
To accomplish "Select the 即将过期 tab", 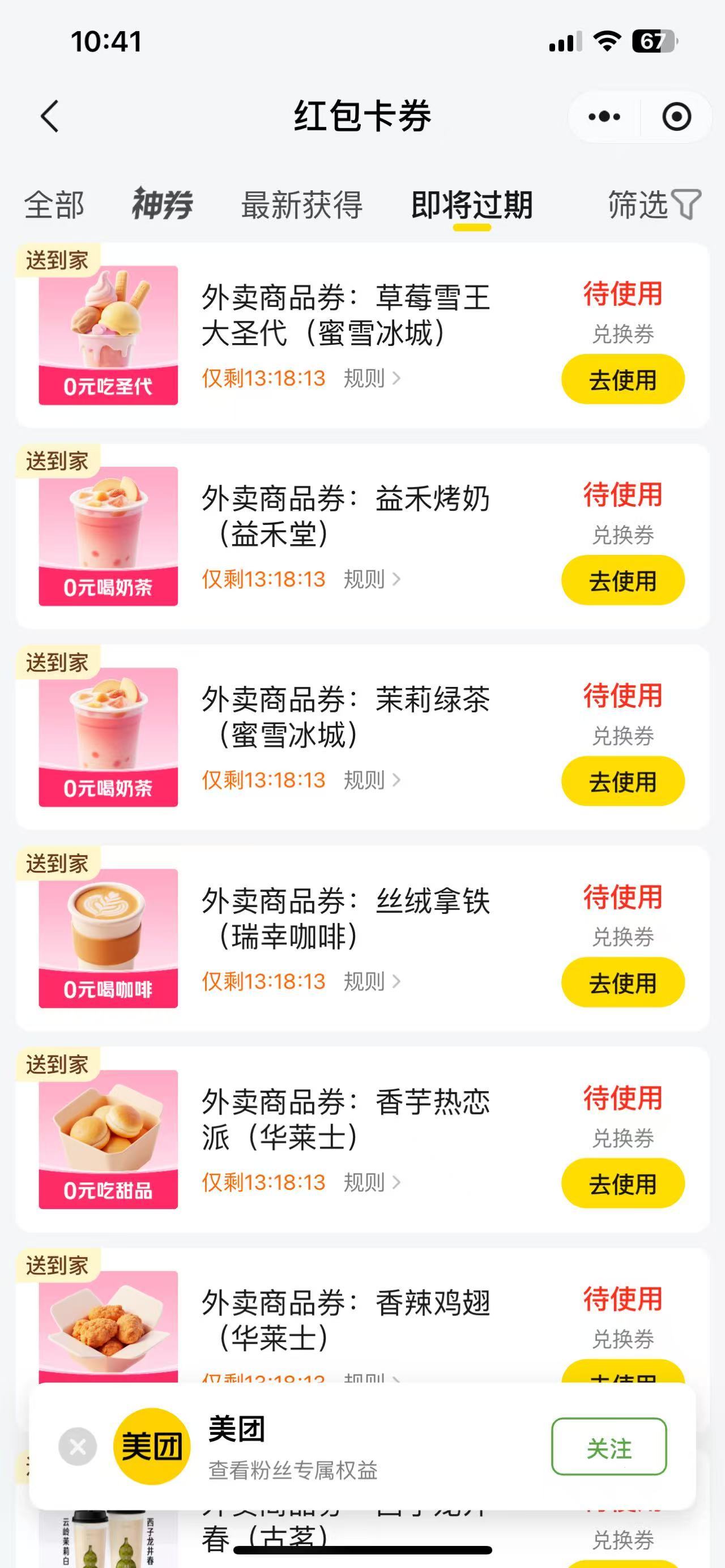I will tap(472, 204).
